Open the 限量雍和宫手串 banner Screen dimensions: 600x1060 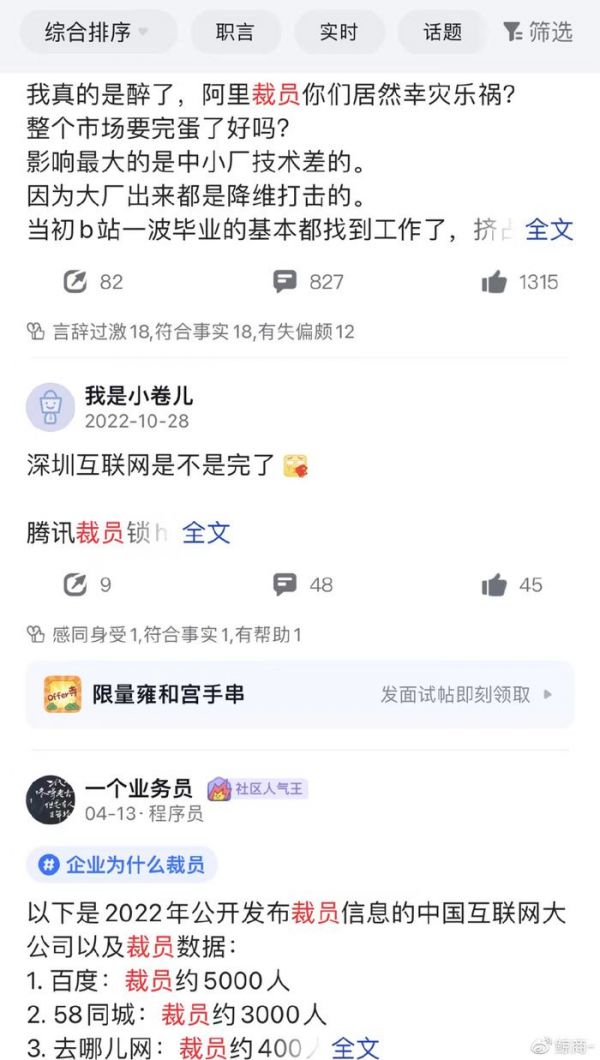click(x=300, y=694)
